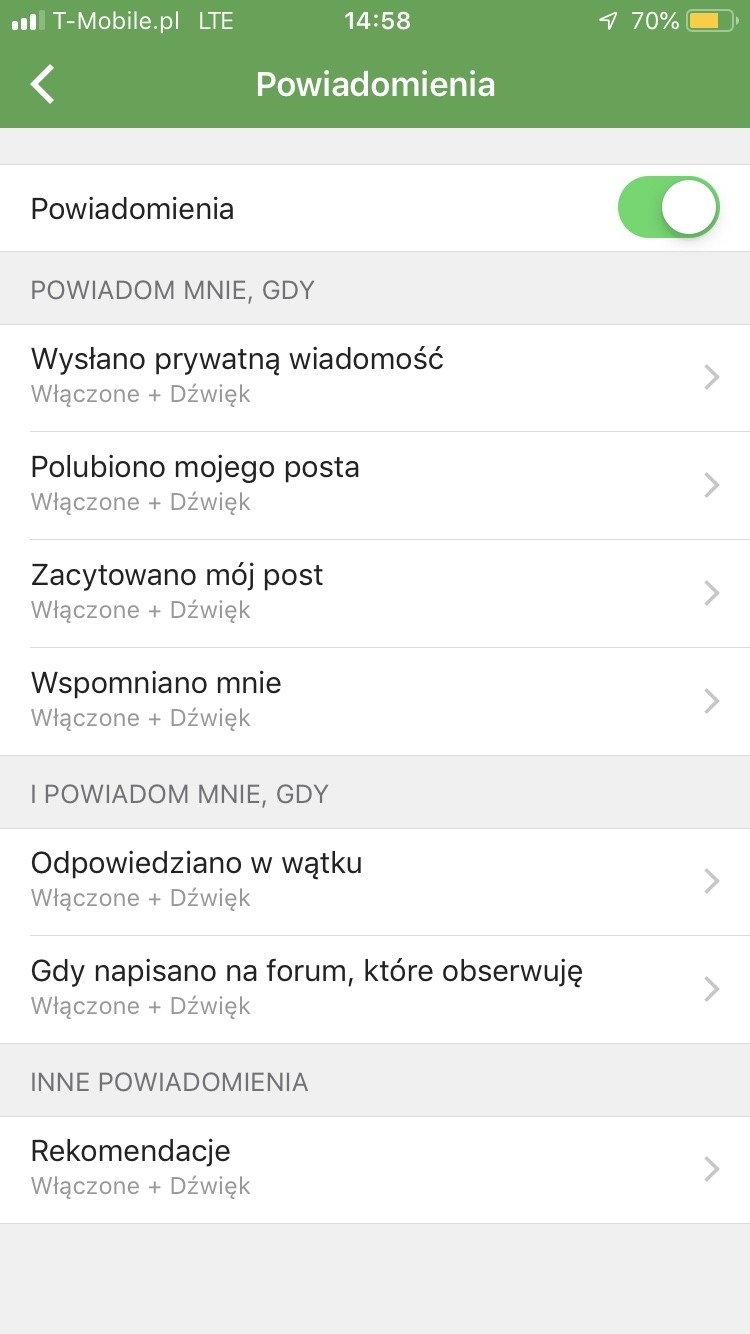
Task: Go back using the header arrow
Action: (43, 84)
